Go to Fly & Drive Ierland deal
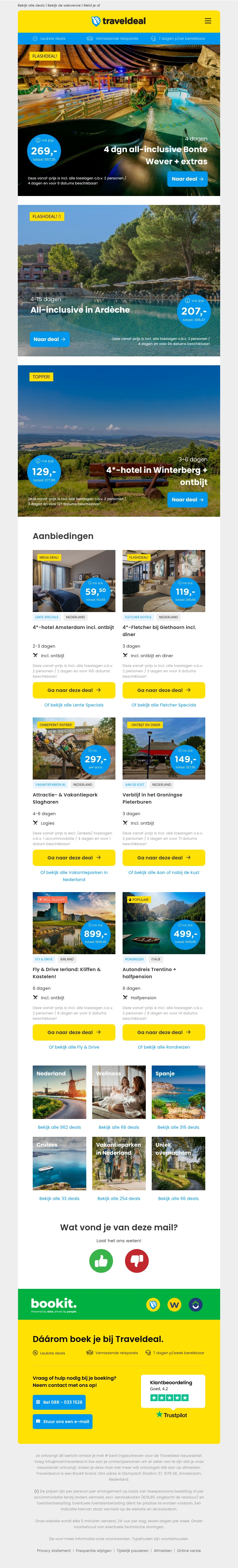 [x=74, y=1032]
